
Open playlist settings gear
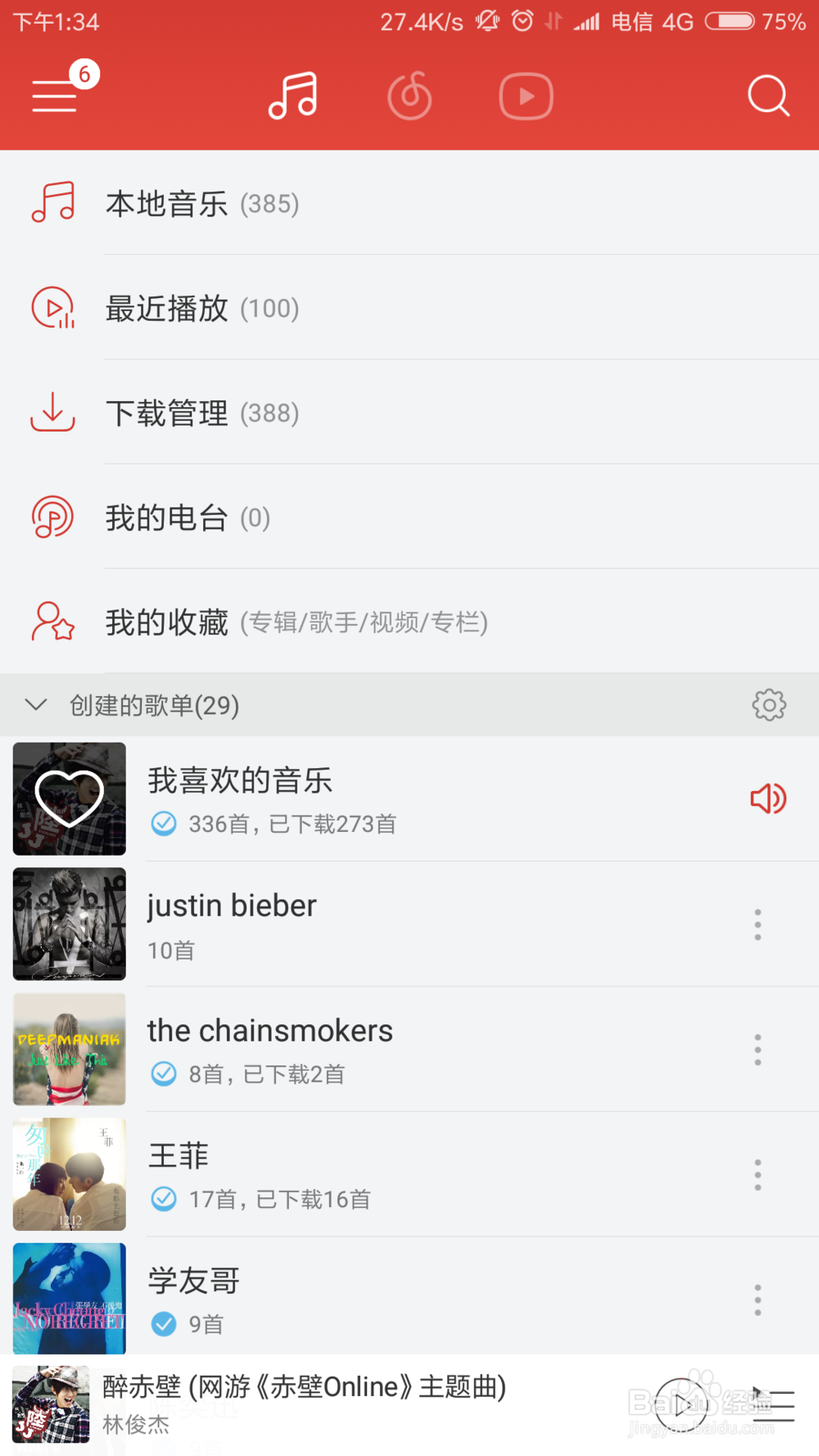(x=768, y=704)
